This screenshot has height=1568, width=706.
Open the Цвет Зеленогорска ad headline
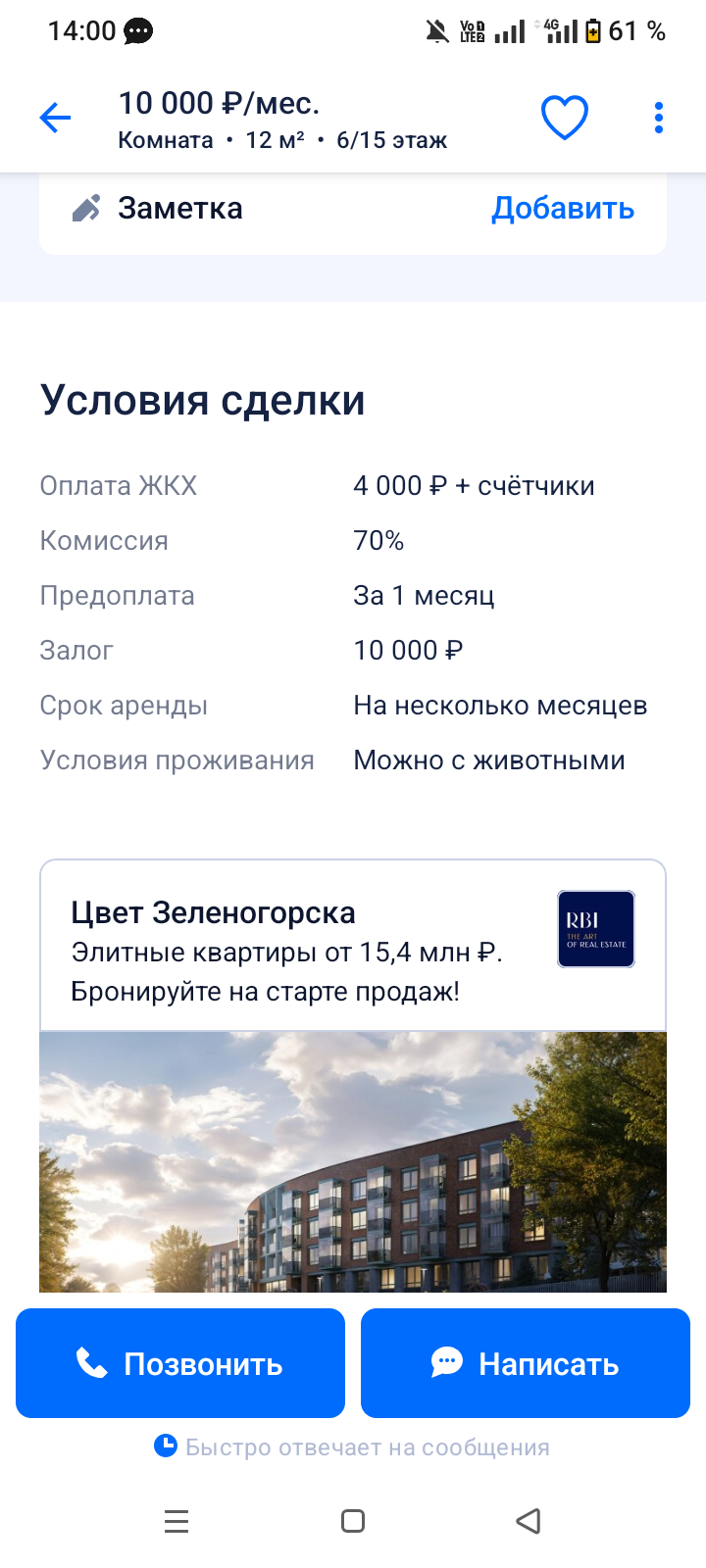[x=213, y=912]
